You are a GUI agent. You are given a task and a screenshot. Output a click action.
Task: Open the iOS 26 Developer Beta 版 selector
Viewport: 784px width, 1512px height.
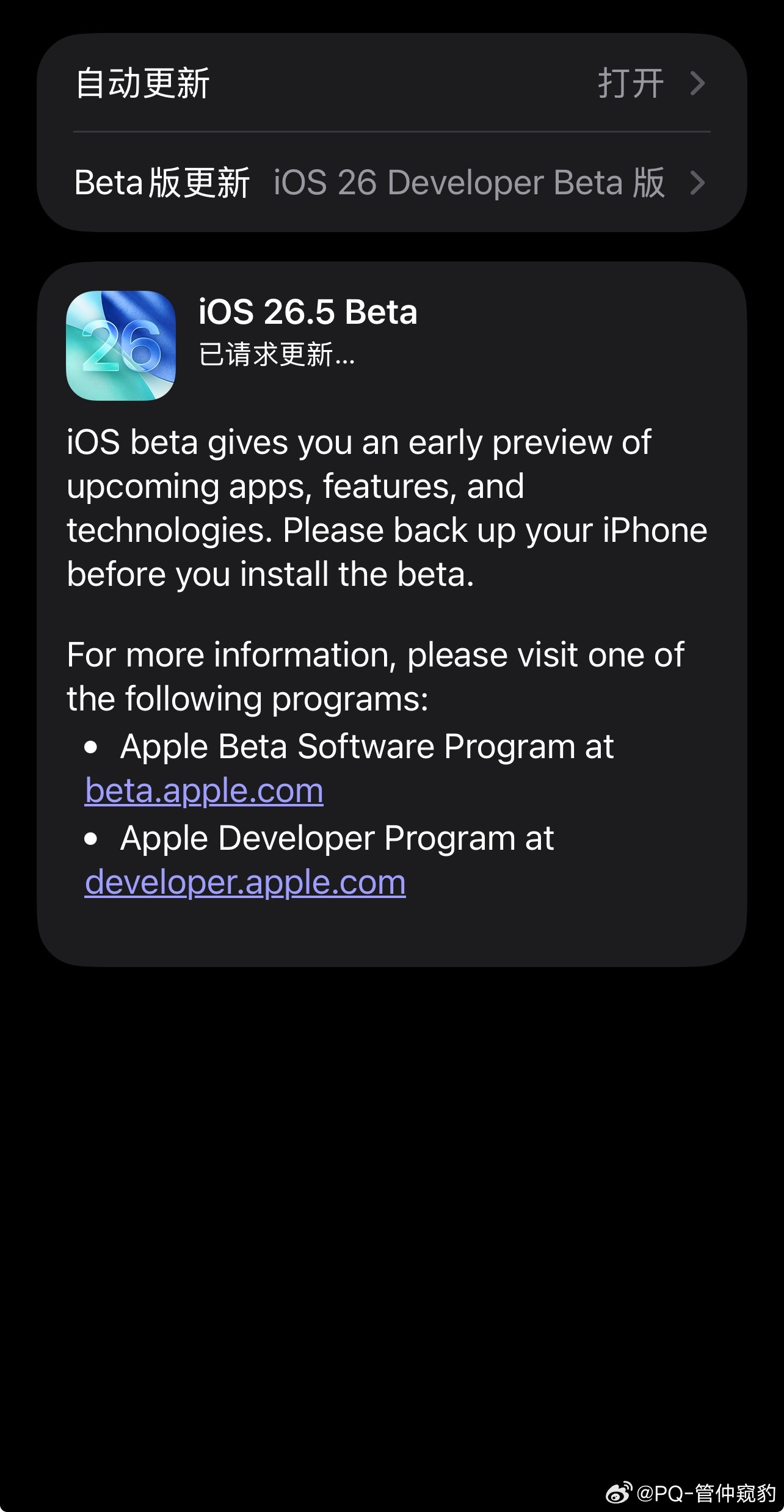click(x=467, y=183)
